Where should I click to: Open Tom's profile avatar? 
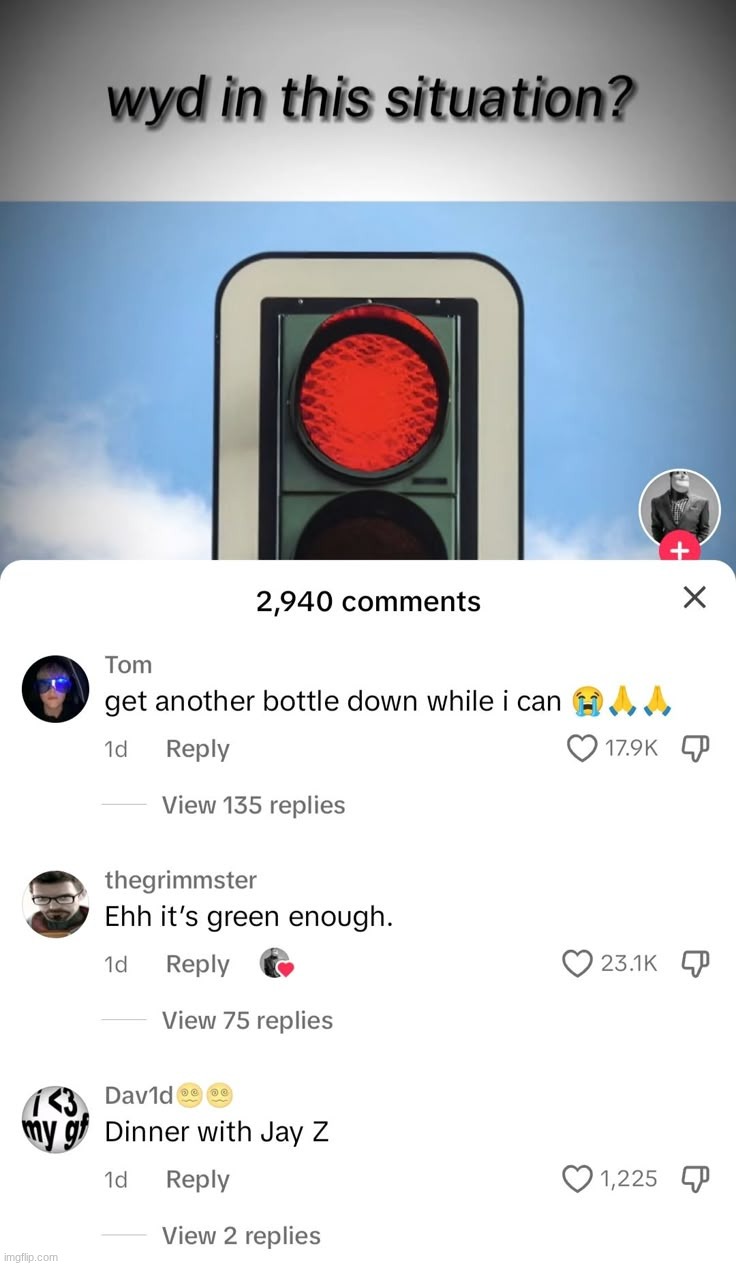(x=56, y=689)
